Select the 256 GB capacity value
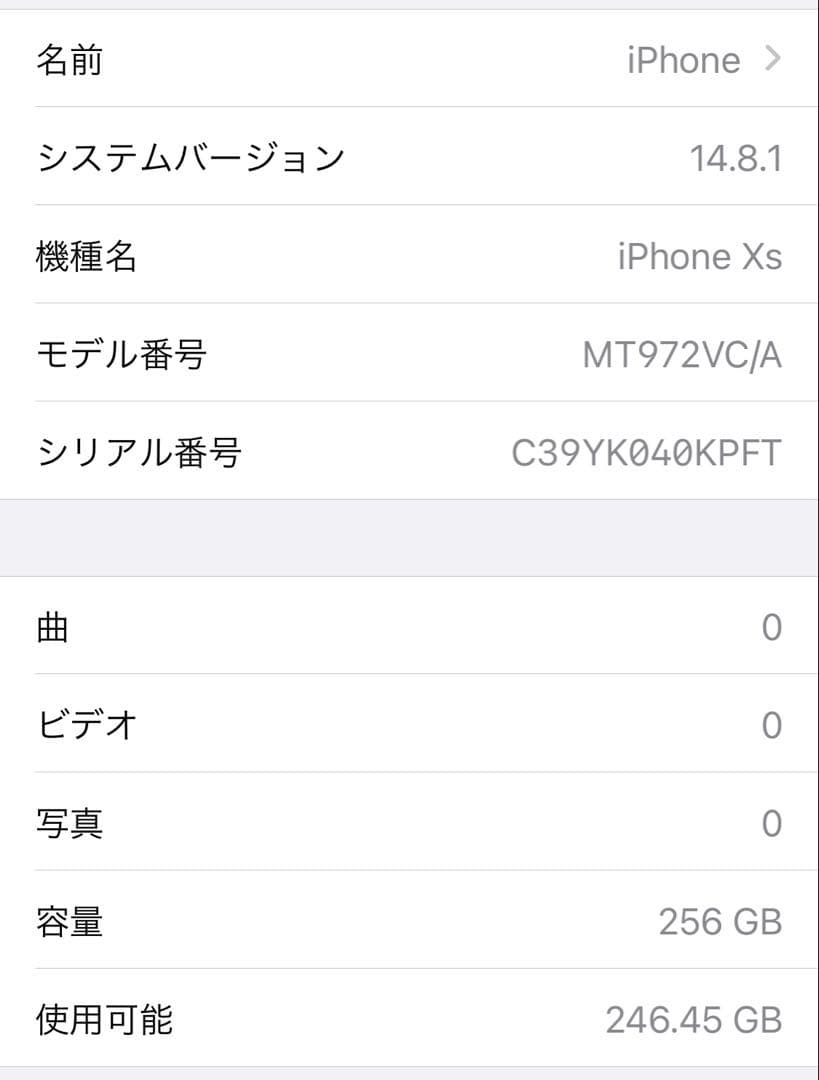 coord(720,920)
